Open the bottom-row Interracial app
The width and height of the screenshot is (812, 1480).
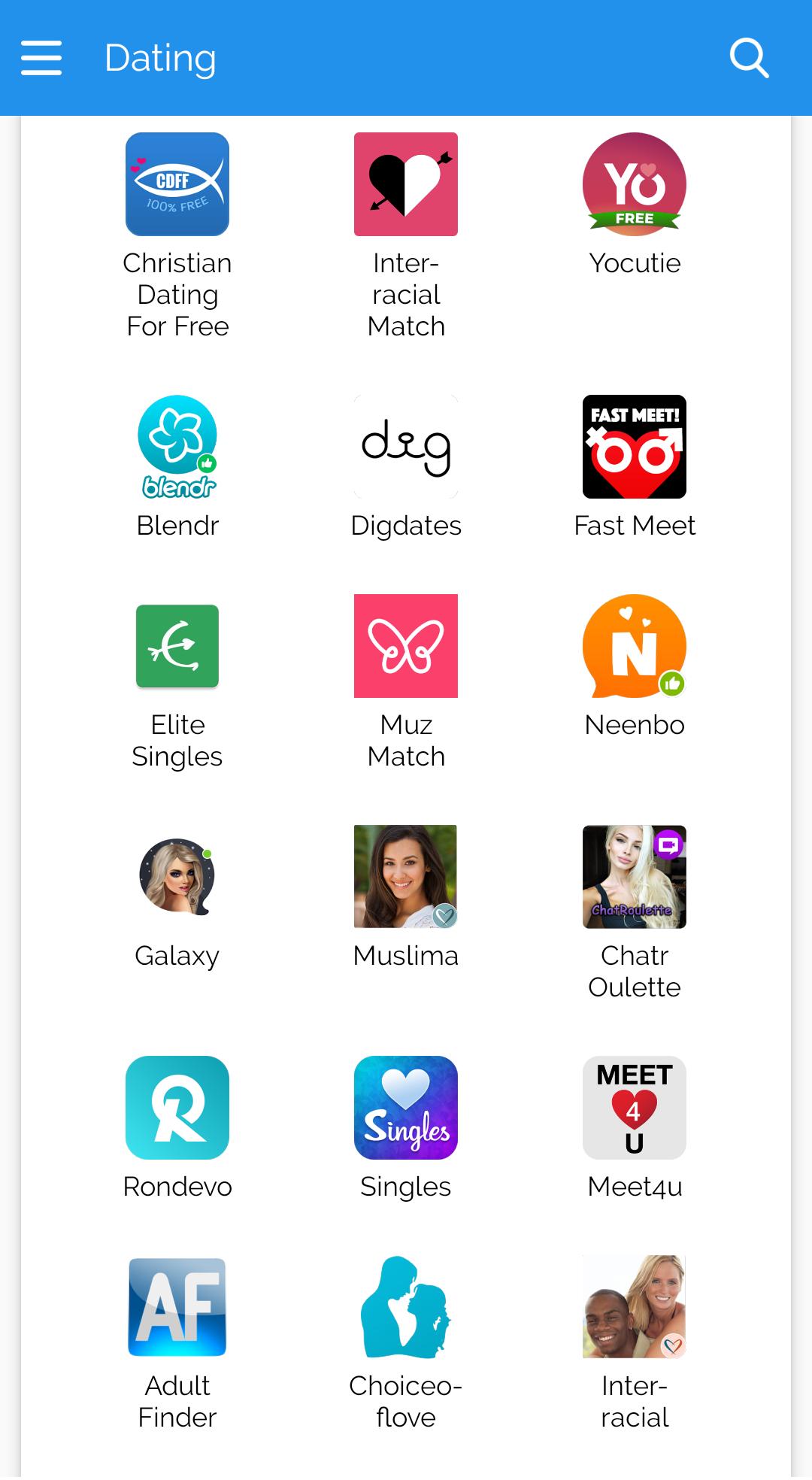(x=635, y=1307)
